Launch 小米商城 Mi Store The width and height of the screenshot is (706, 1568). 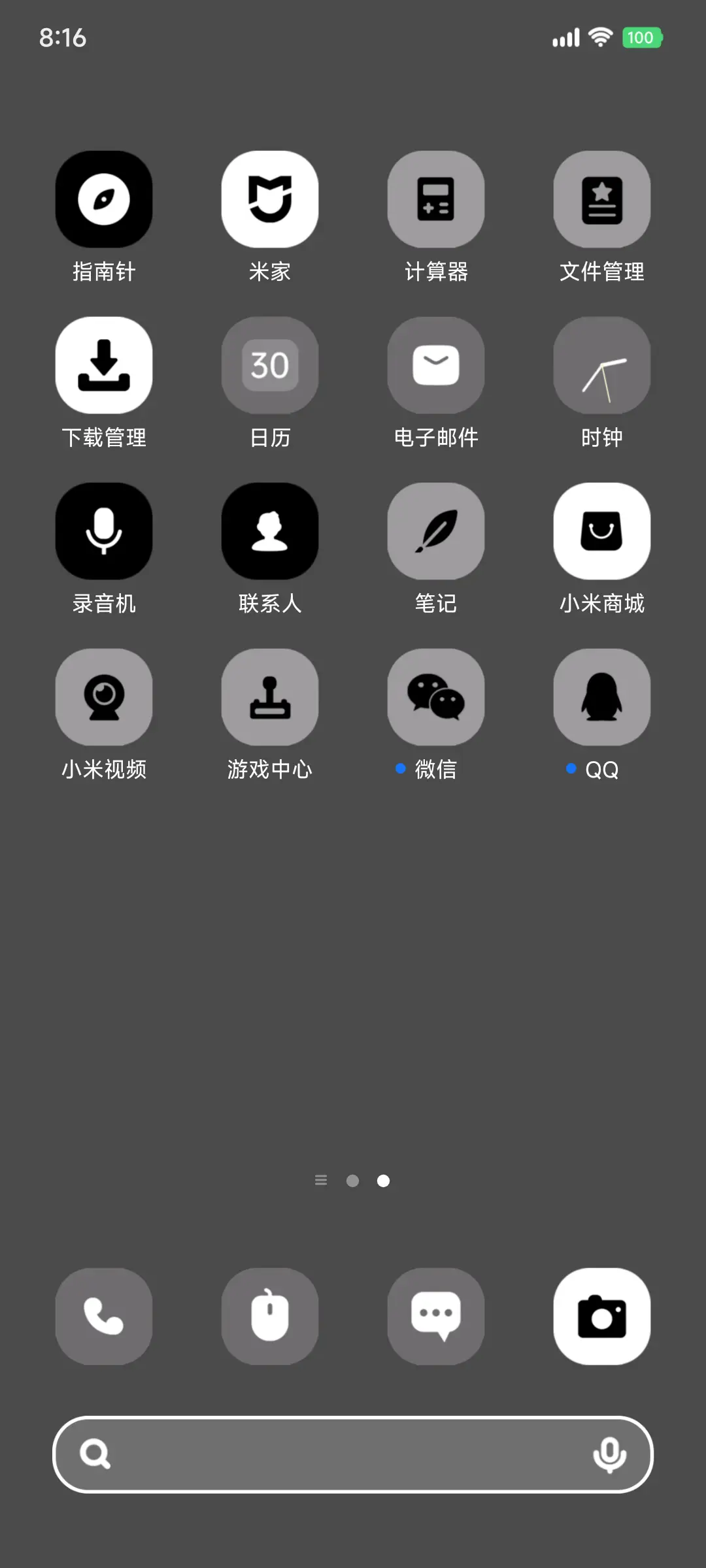601,531
